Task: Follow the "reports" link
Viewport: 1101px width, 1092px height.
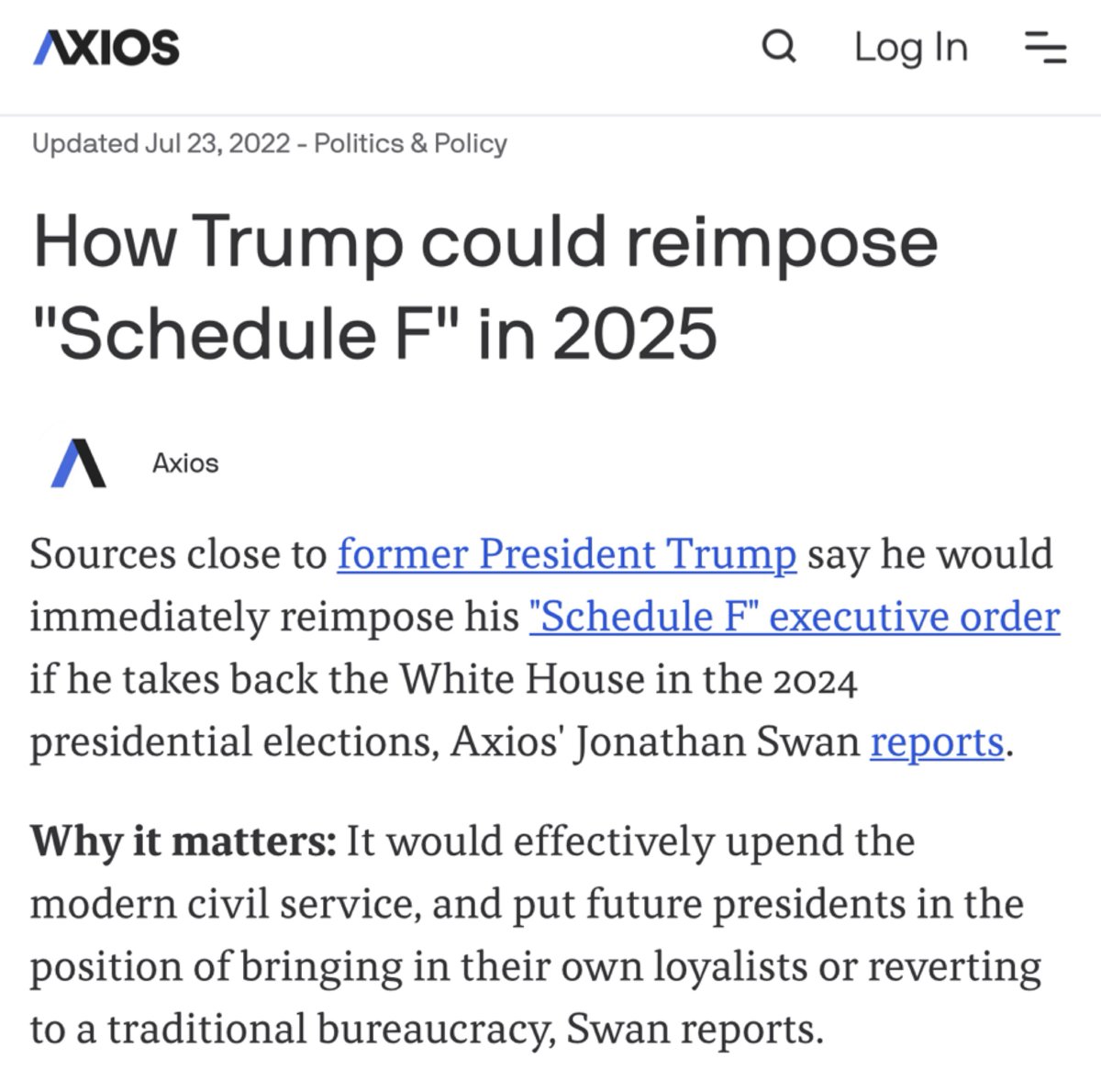Action: point(936,741)
